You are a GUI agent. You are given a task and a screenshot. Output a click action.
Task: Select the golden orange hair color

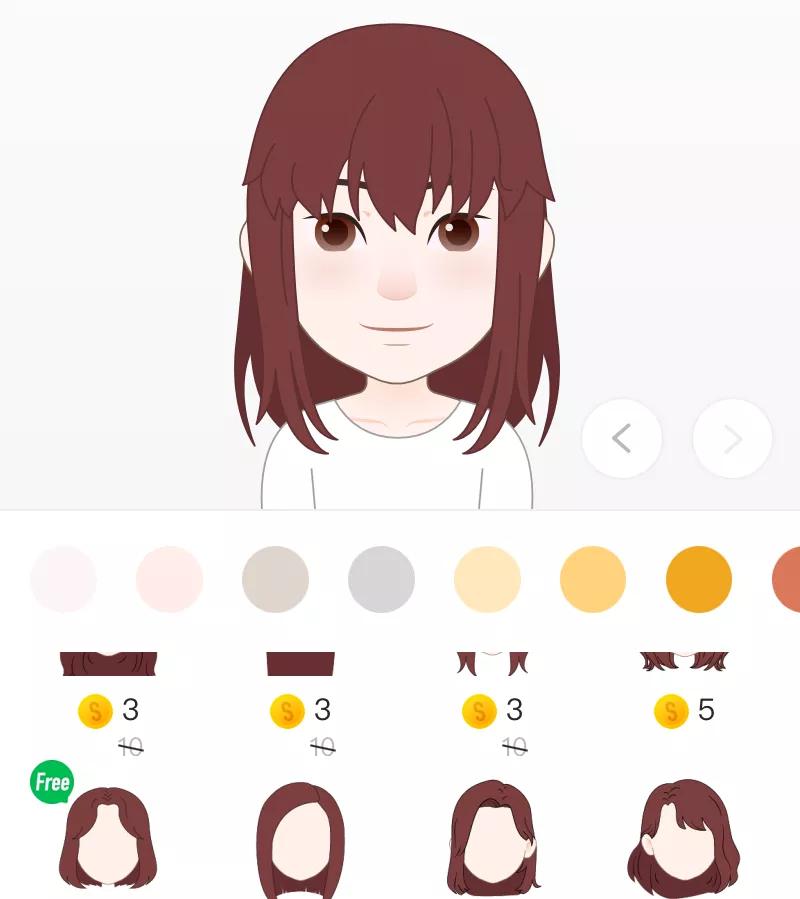click(699, 579)
